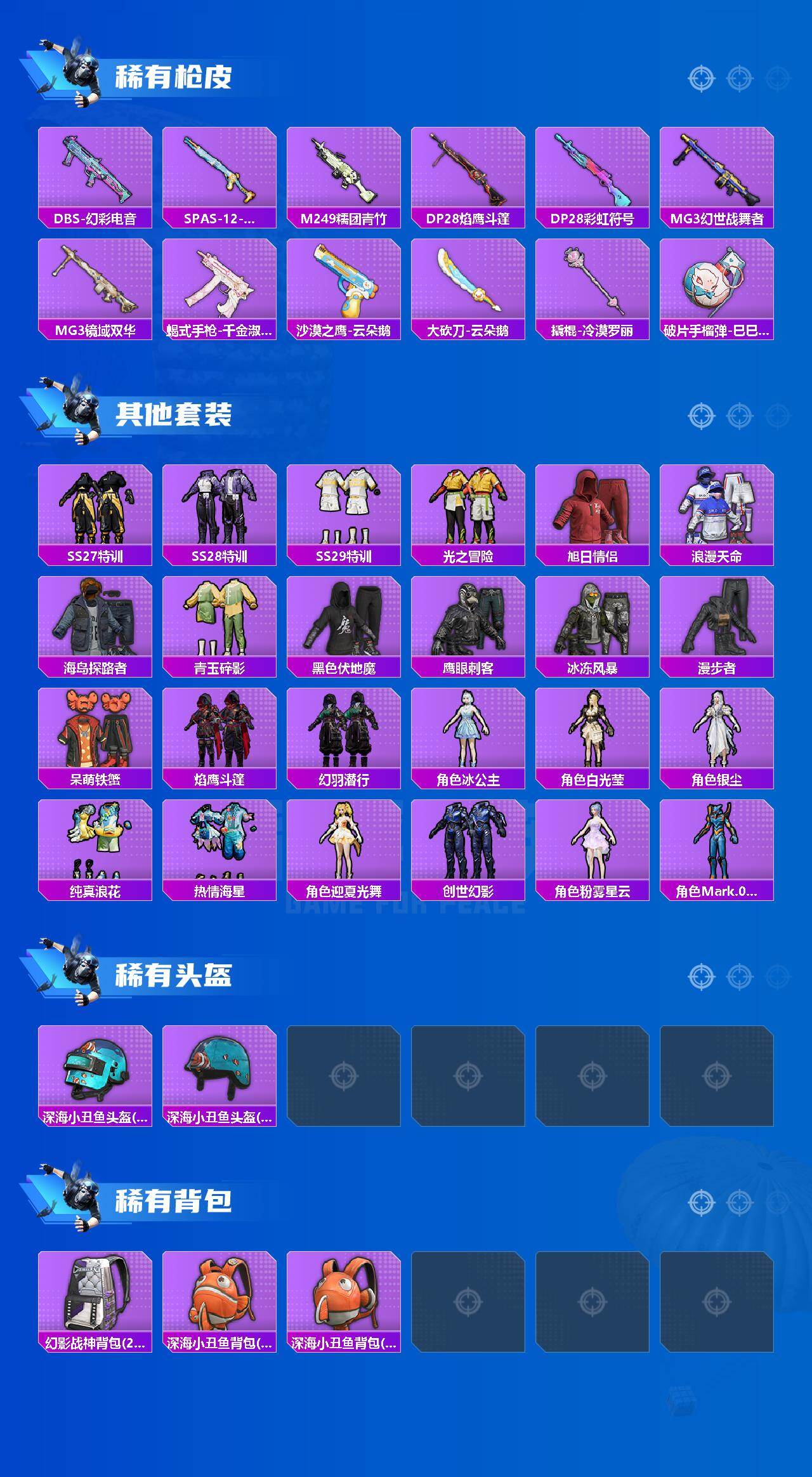This screenshot has width=812, height=1477.
Task: Click the leftmost crosshair icon beside 稀有头盔 header
Action: click(701, 978)
